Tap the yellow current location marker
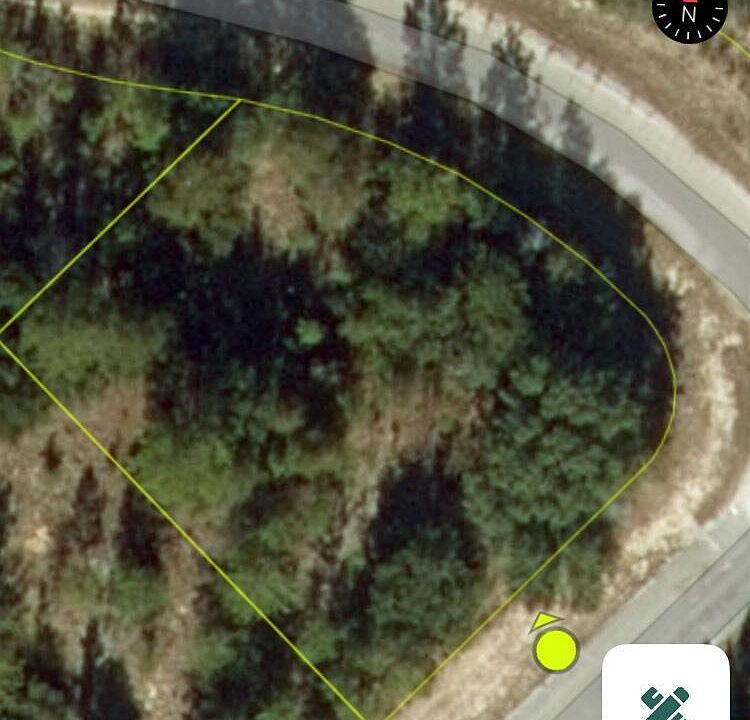Viewport: 750px width, 720px height. (556, 650)
